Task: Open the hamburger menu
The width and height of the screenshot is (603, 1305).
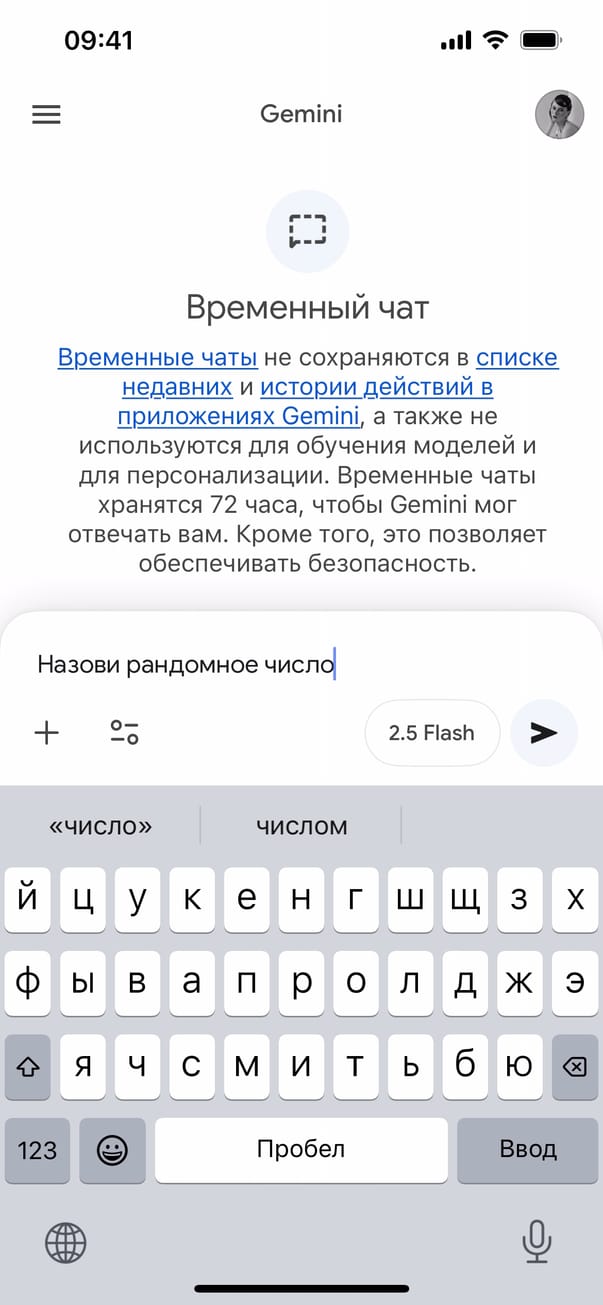Action: (x=46, y=115)
